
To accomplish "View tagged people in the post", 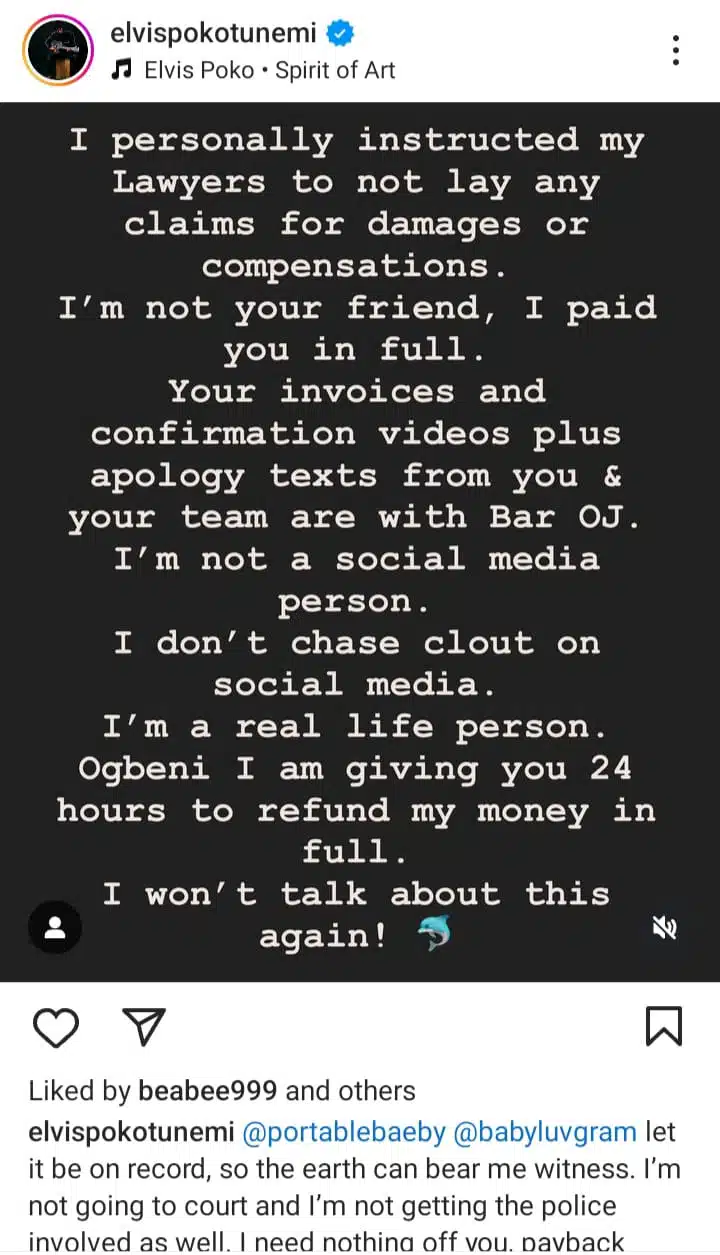I will coord(55,929).
